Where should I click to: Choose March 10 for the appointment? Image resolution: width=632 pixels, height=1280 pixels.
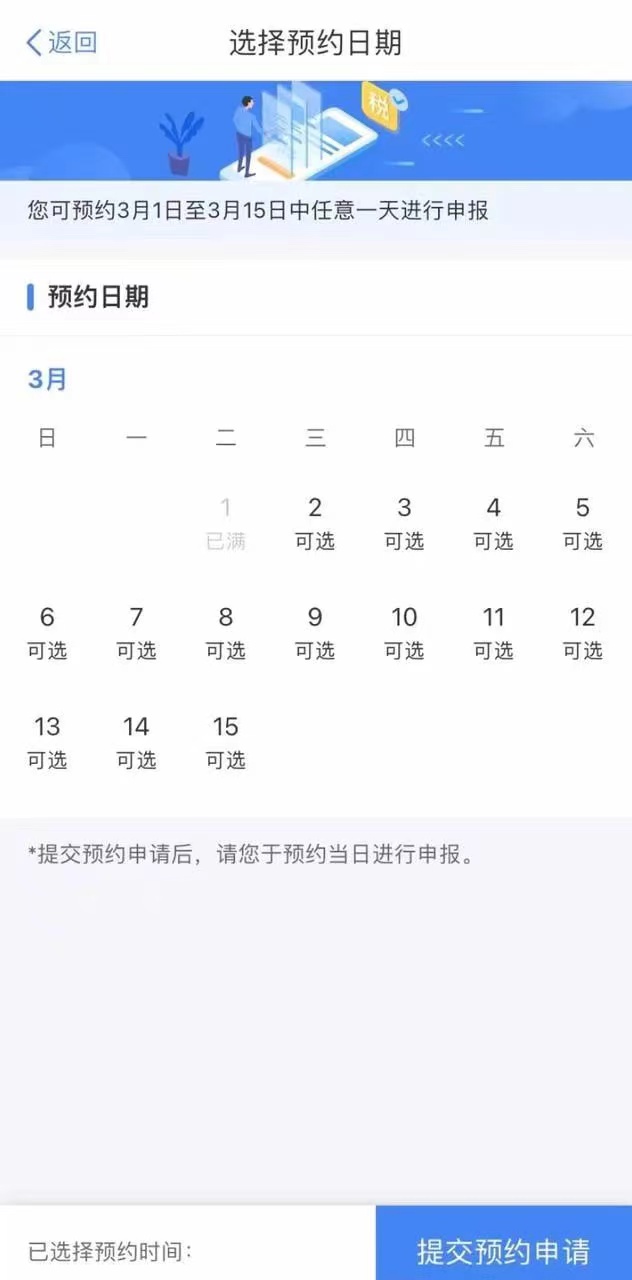[x=404, y=633]
